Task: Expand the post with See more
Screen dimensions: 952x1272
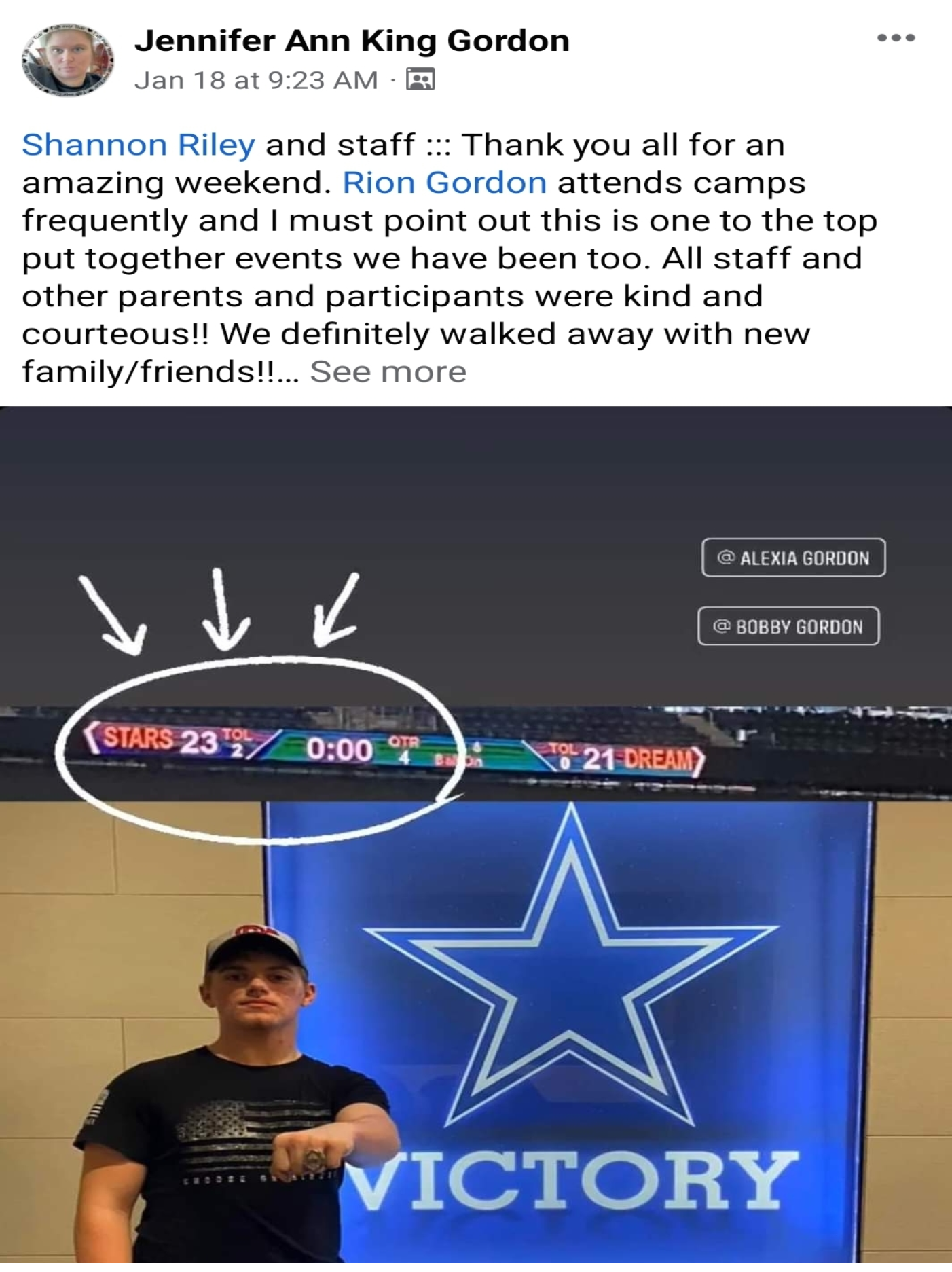Action: coord(388,371)
